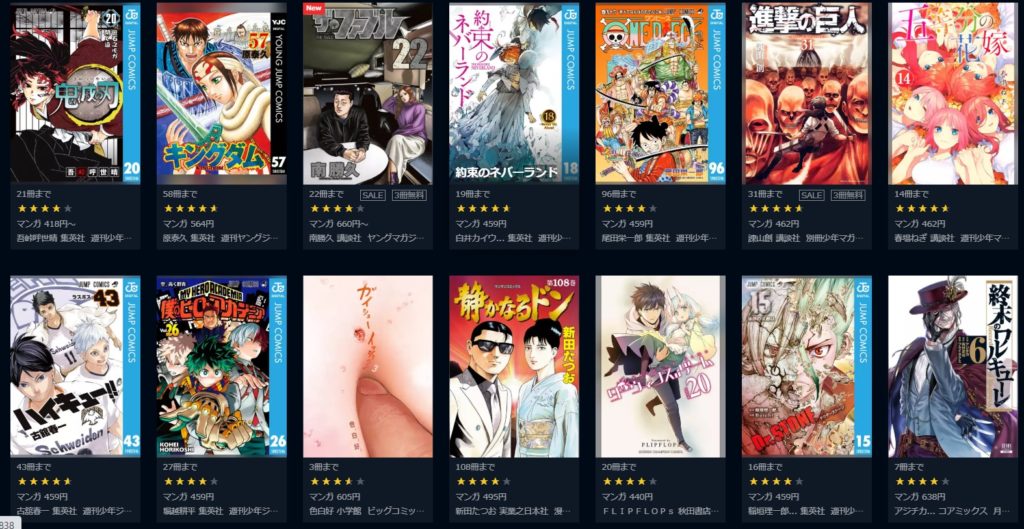The height and width of the screenshot is (529, 1024).
Task: Select the manga by 南勝久 volume 22
Action: coord(368,93)
